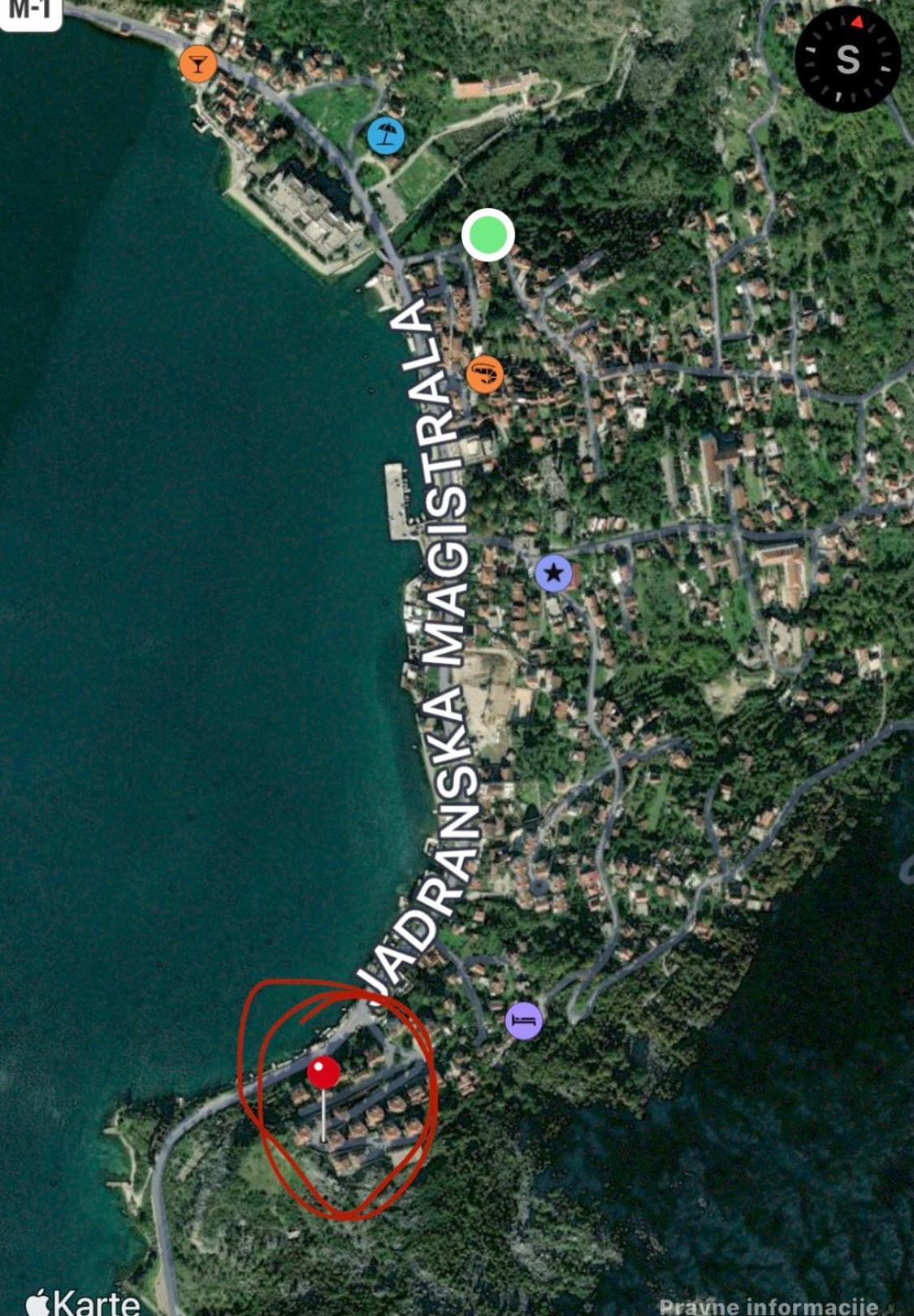Open the orange seafood restaurant marker
914x1316 pixels.
[x=485, y=375]
